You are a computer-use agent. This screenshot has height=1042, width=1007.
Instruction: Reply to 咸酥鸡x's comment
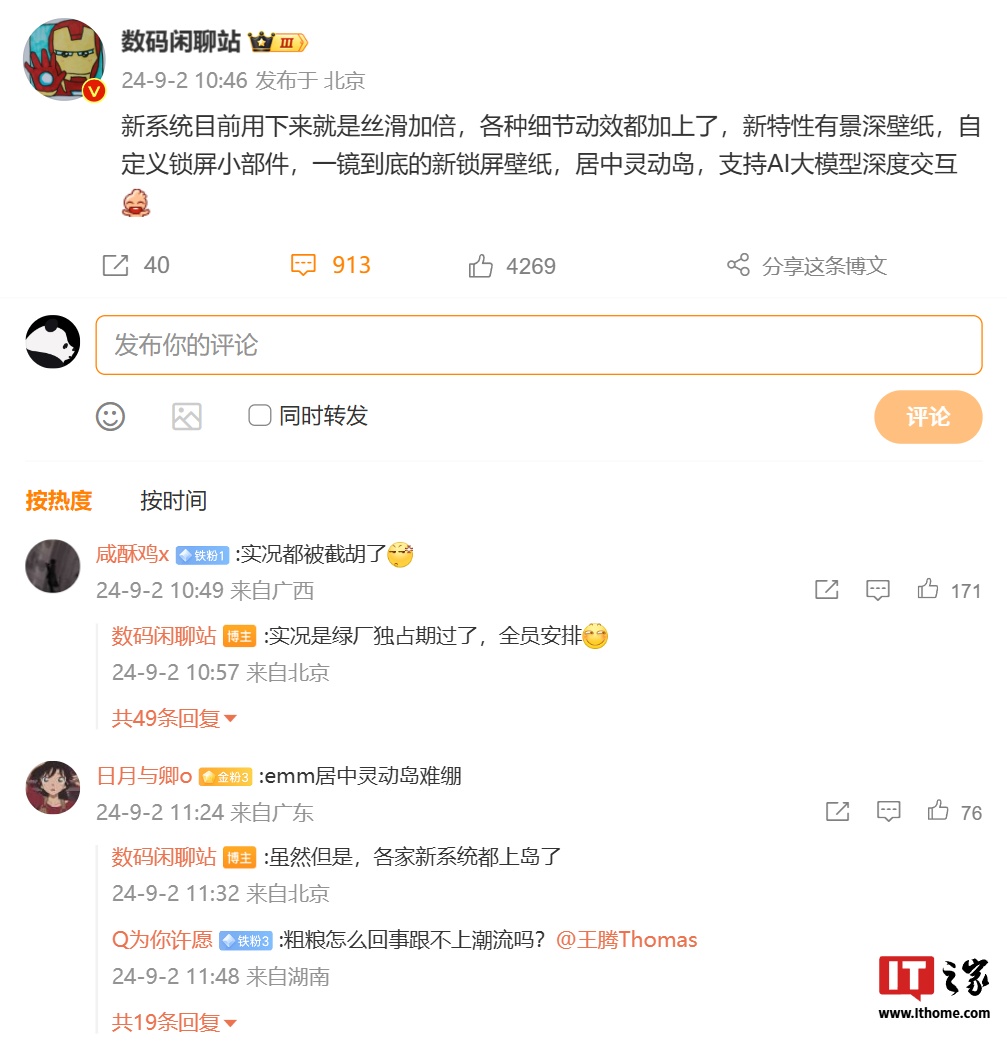point(877,590)
